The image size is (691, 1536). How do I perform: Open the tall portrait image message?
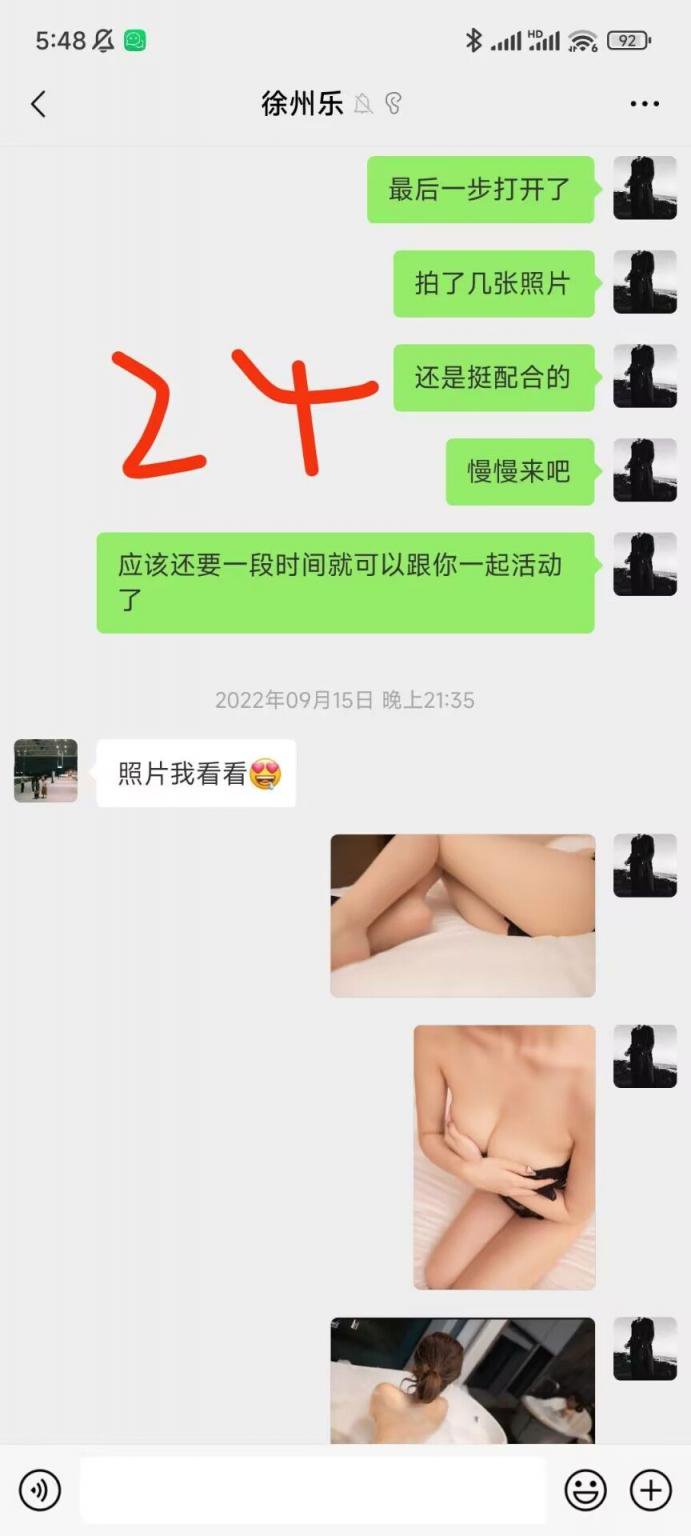click(x=504, y=1157)
